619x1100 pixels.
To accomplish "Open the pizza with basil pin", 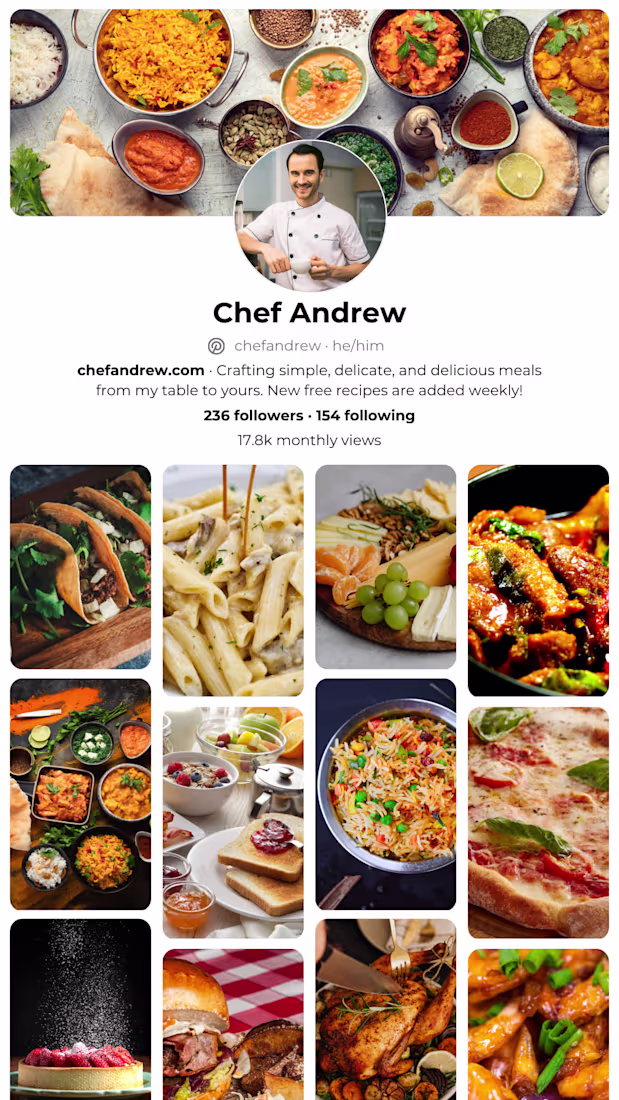I will point(538,822).
